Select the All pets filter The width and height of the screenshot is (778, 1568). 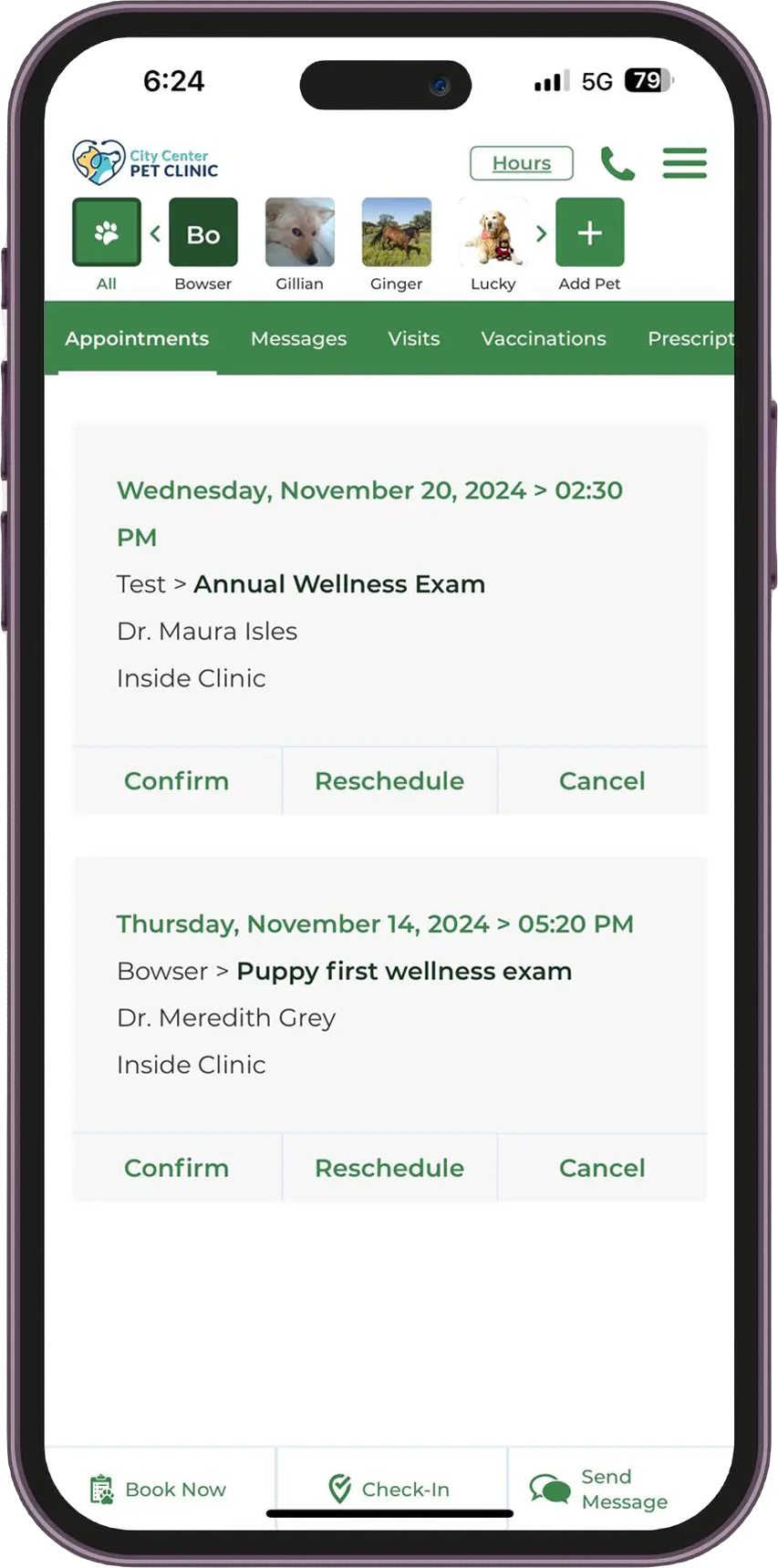tap(107, 232)
